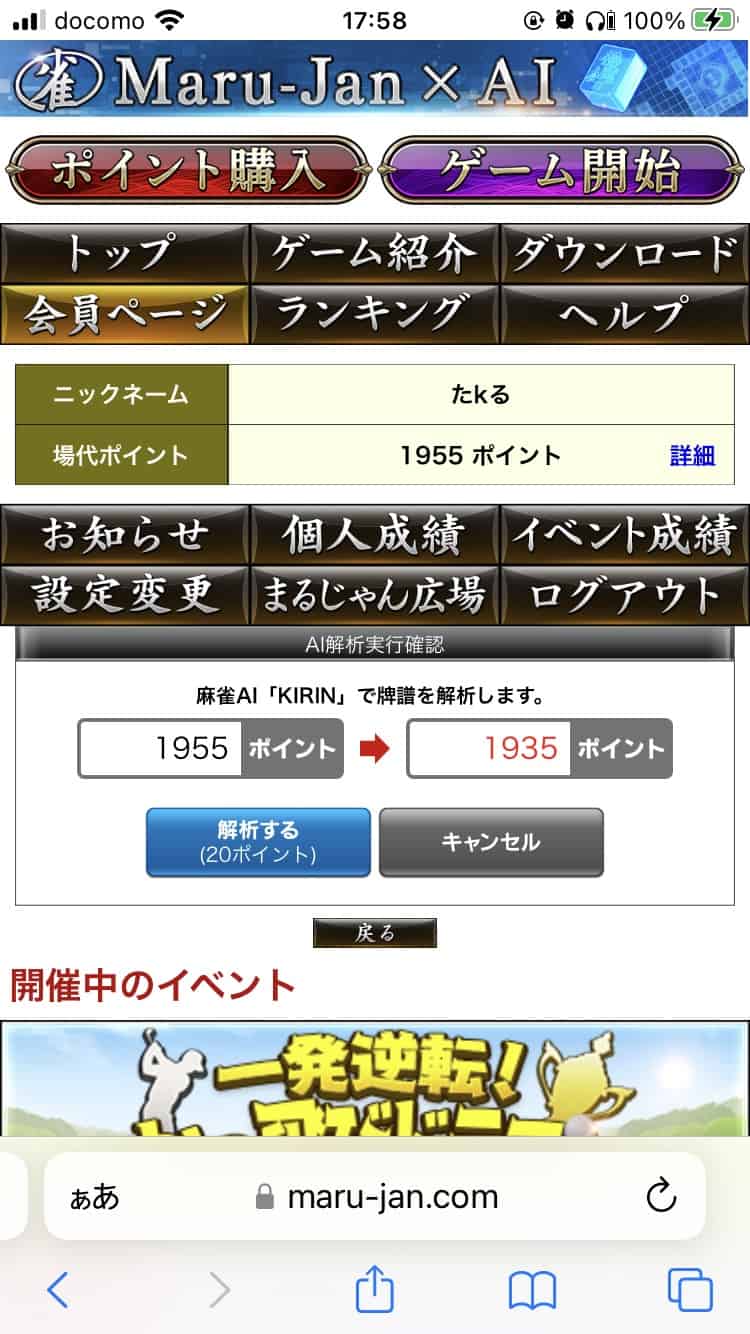This screenshot has height=1334, width=750.
Task: Tap the 戻る button
Action: (374, 933)
